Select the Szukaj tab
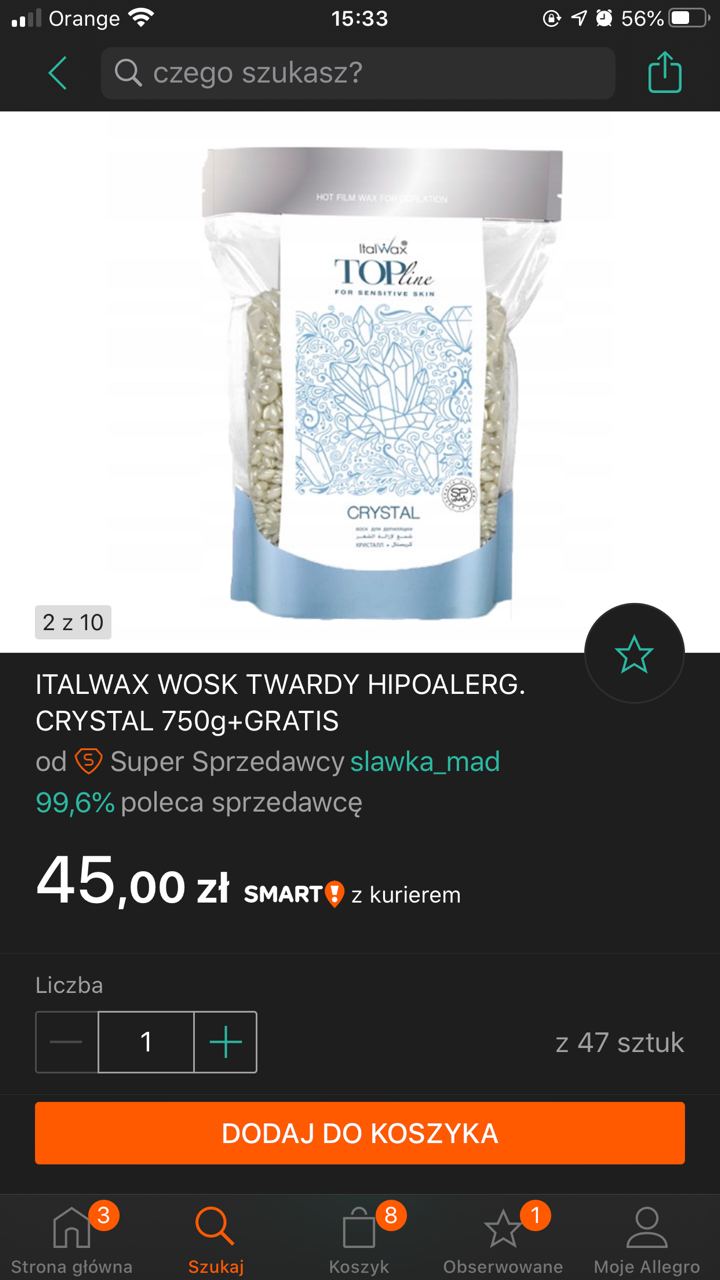This screenshot has height=1280, width=720. pos(216,1238)
